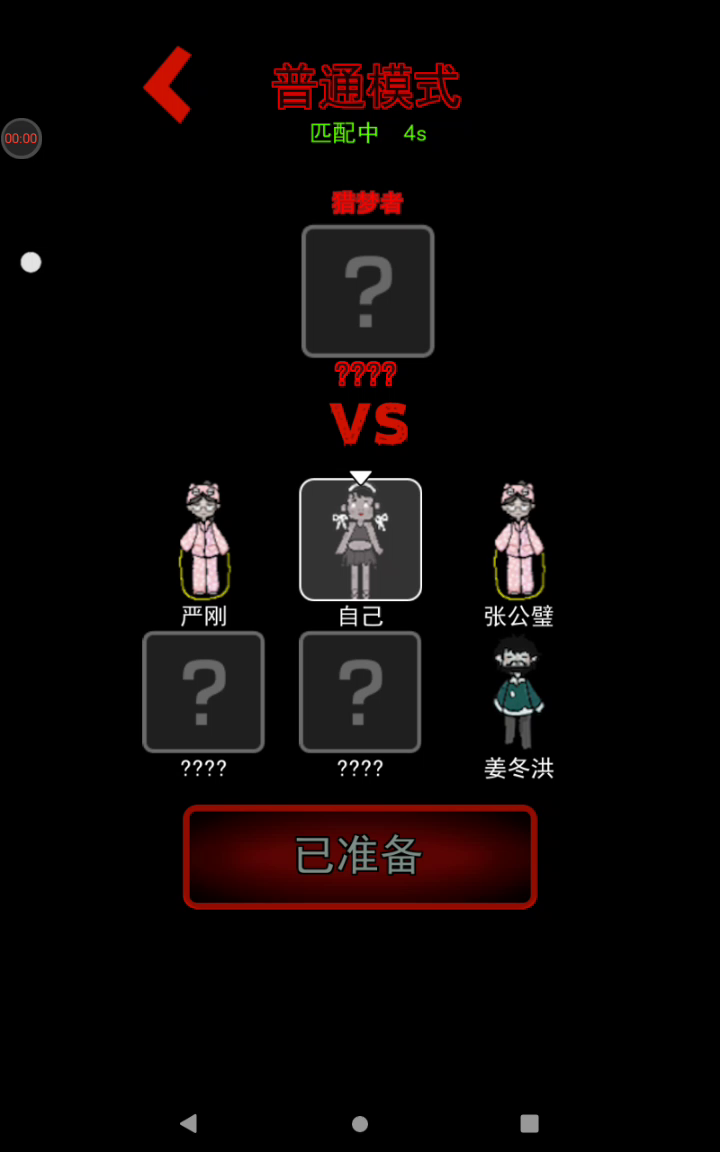This screenshot has width=720, height=1152.
Task: Go back using the red arrow
Action: pyautogui.click(x=167, y=85)
